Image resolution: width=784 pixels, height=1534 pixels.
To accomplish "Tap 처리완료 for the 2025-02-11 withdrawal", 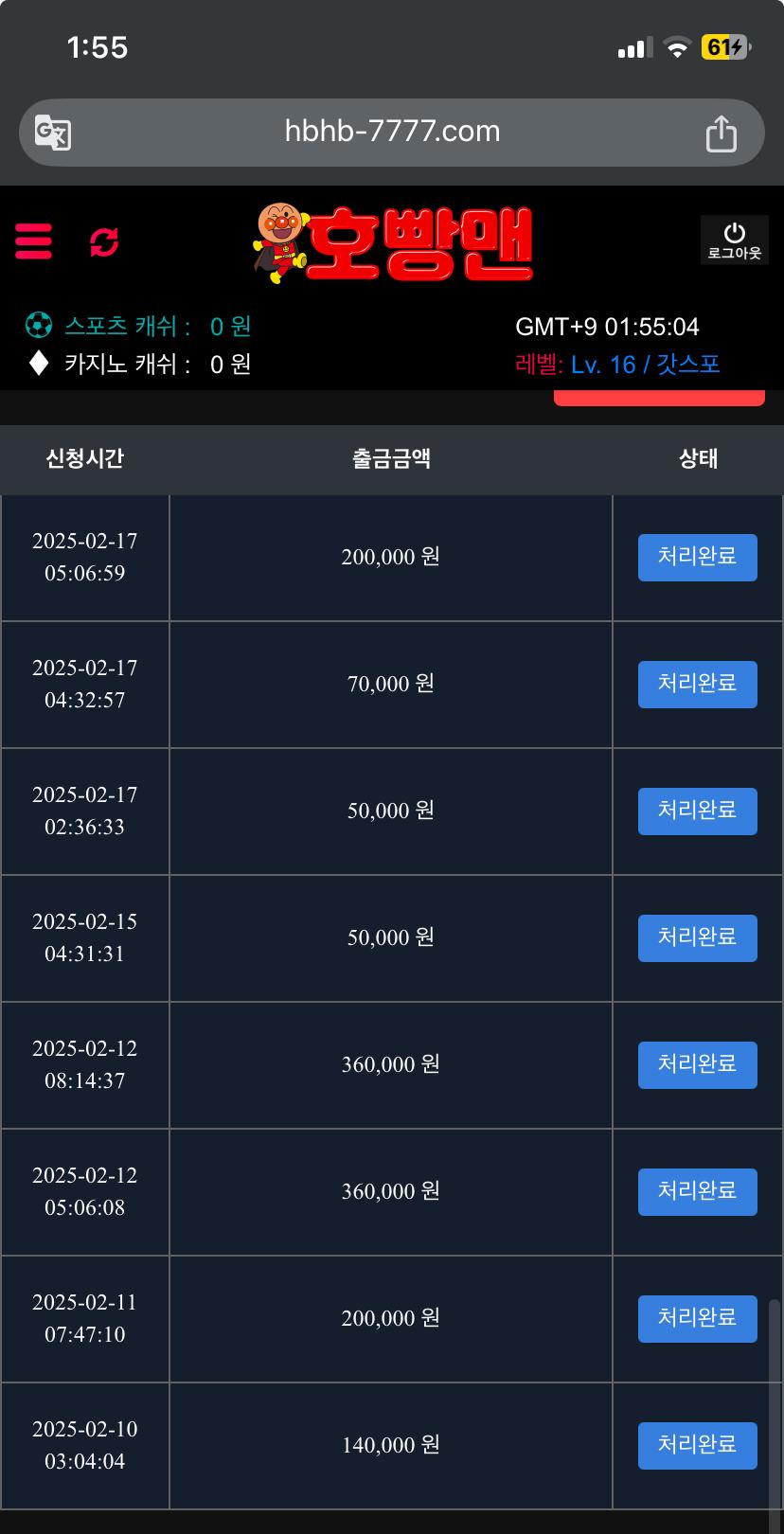I will click(x=697, y=1318).
